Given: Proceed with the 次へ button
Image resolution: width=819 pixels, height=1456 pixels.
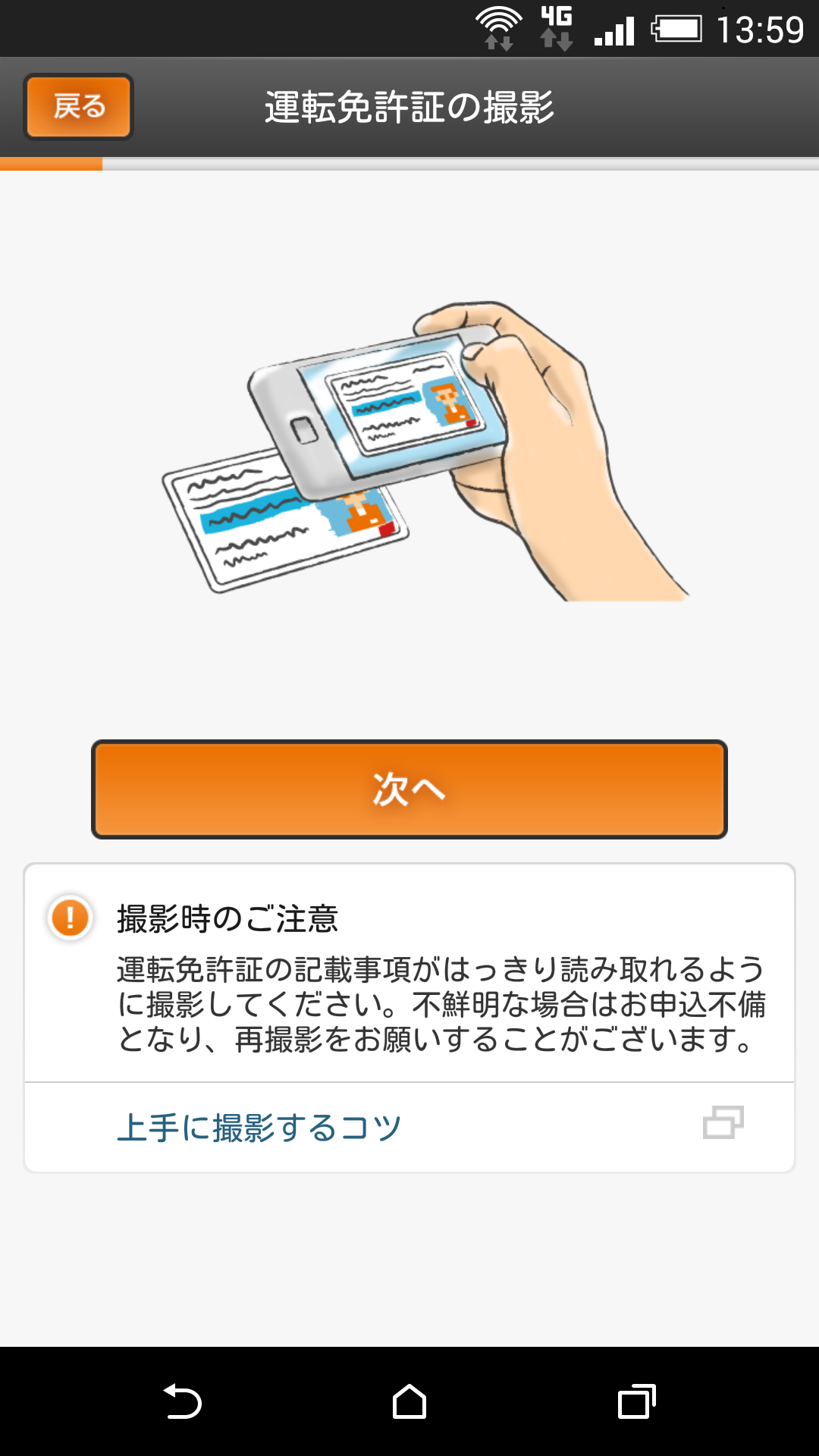Looking at the screenshot, I should click(409, 789).
